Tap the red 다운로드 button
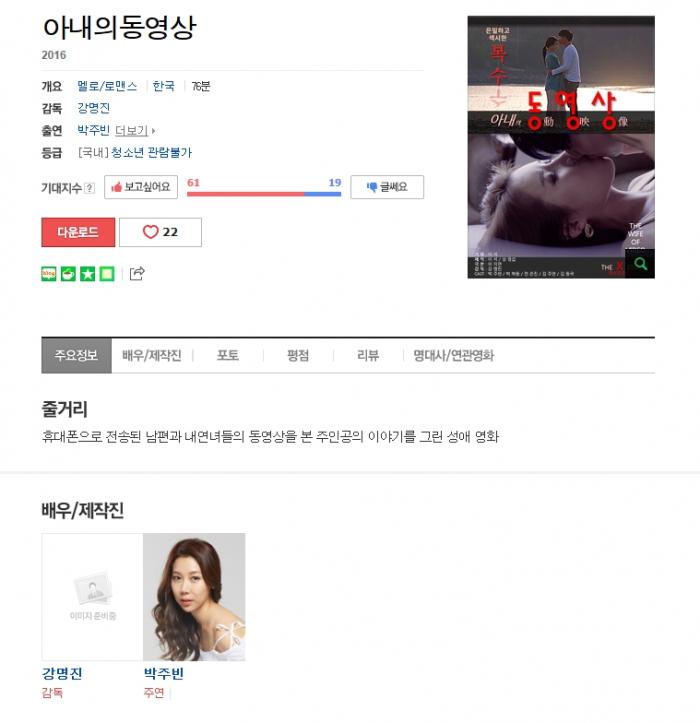This screenshot has width=700, height=723. click(x=78, y=232)
